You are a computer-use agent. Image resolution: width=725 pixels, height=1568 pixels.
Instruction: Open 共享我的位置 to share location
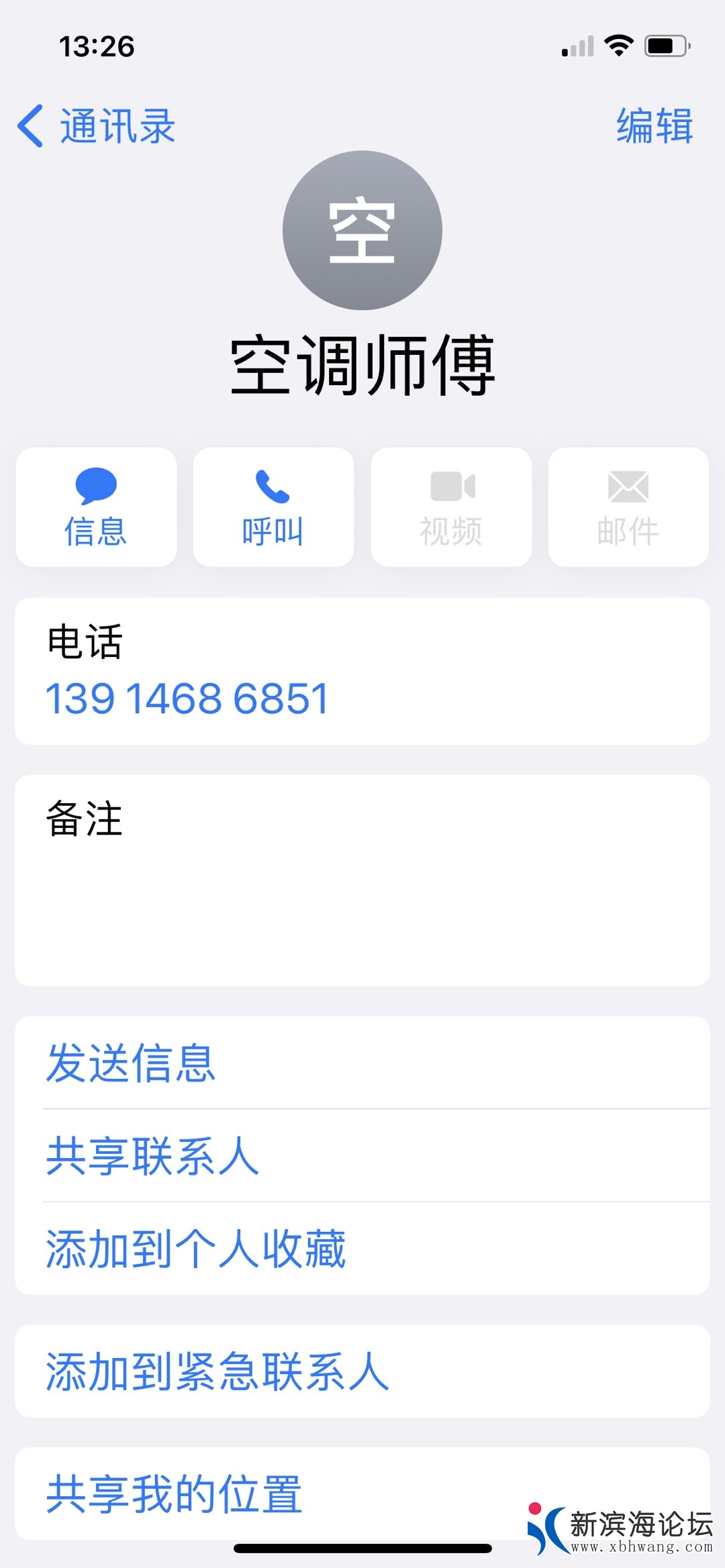pyautogui.click(x=174, y=1494)
